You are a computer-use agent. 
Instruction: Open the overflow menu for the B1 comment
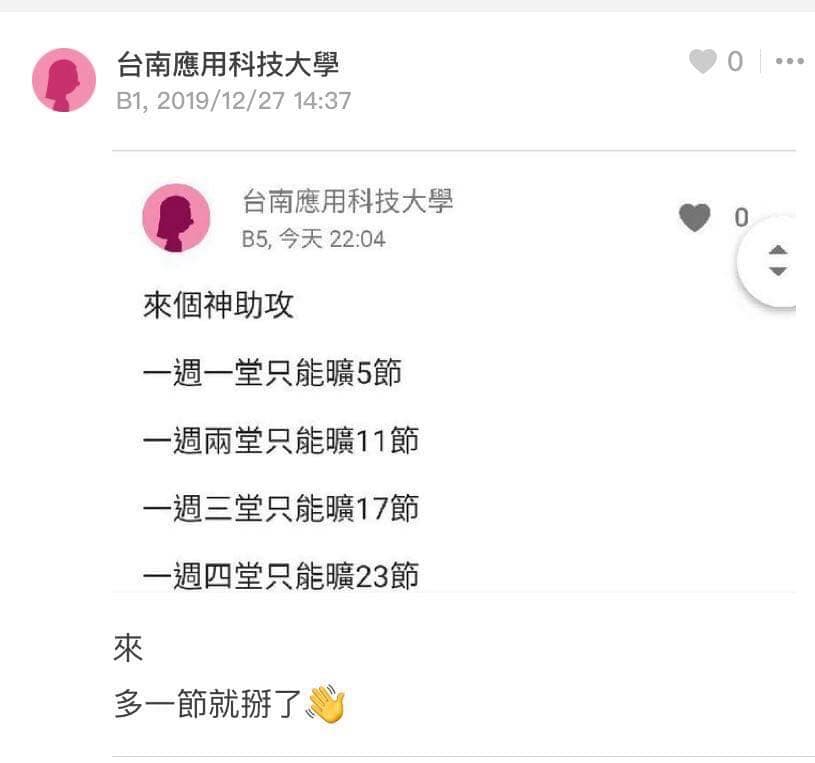[x=790, y=62]
